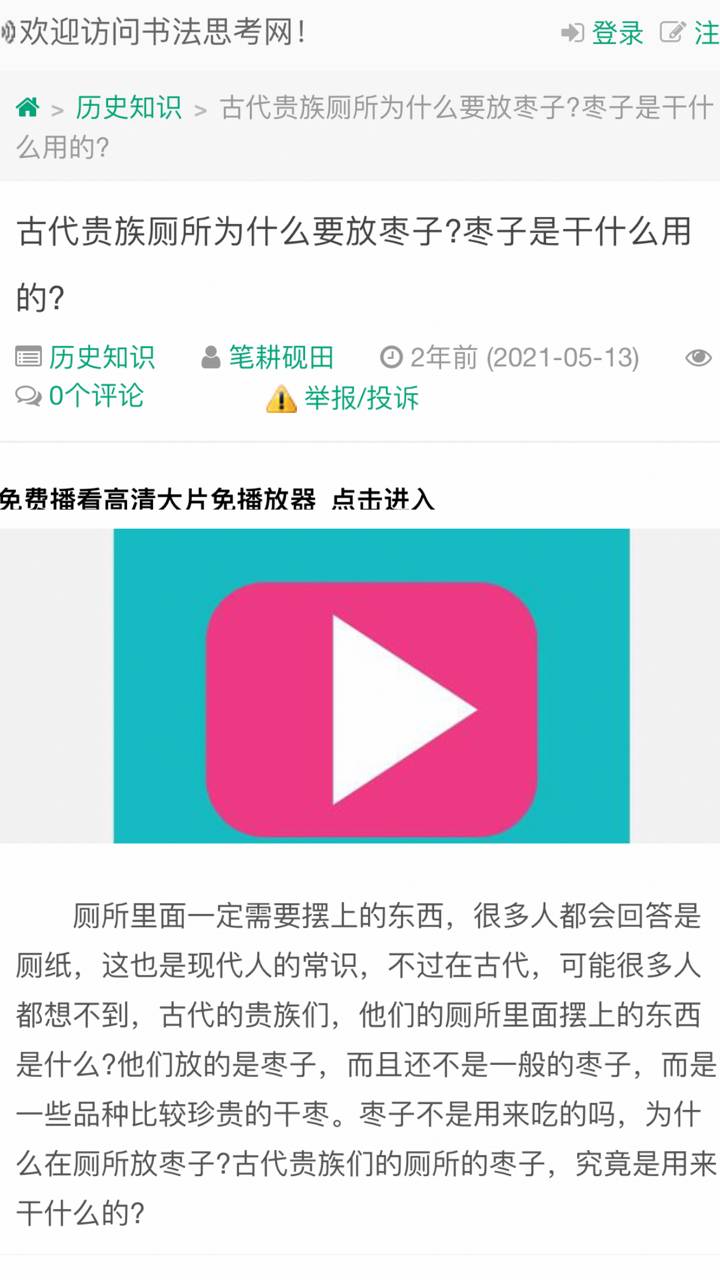Open the 历史知识 category under the title
Viewport: 720px width, 1280px height.
click(101, 357)
